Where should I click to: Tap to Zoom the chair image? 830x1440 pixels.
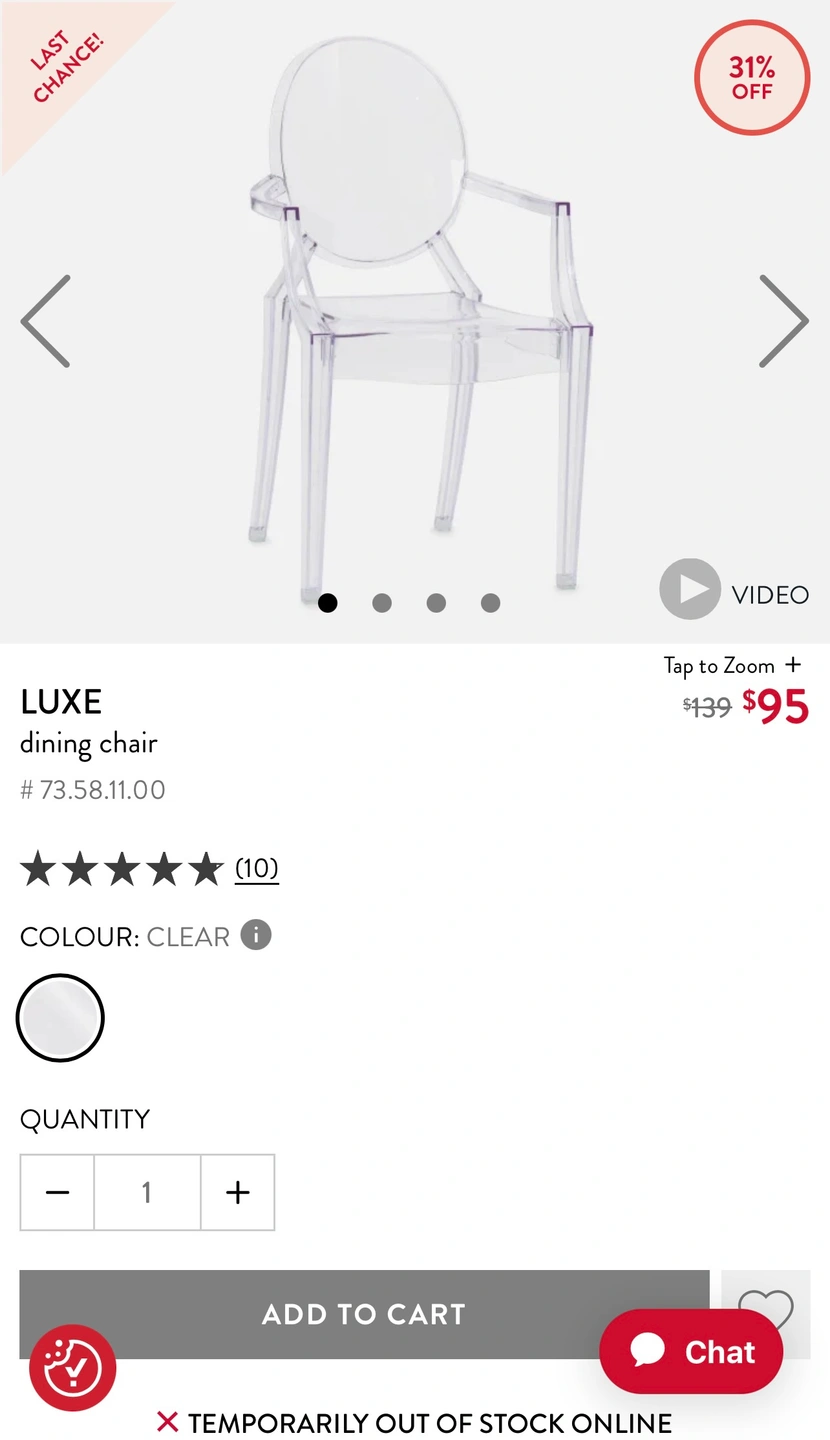pos(732,665)
